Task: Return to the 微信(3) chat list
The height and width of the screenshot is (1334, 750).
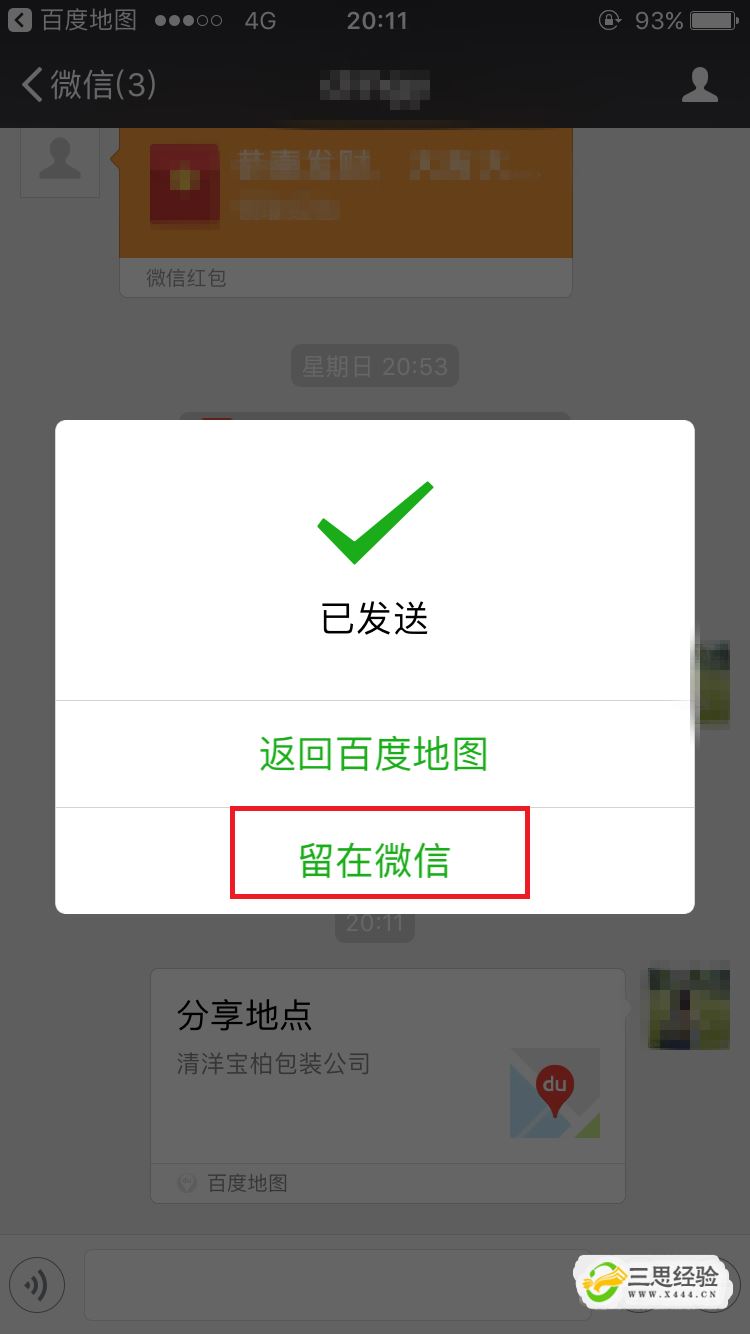Action: 90,85
